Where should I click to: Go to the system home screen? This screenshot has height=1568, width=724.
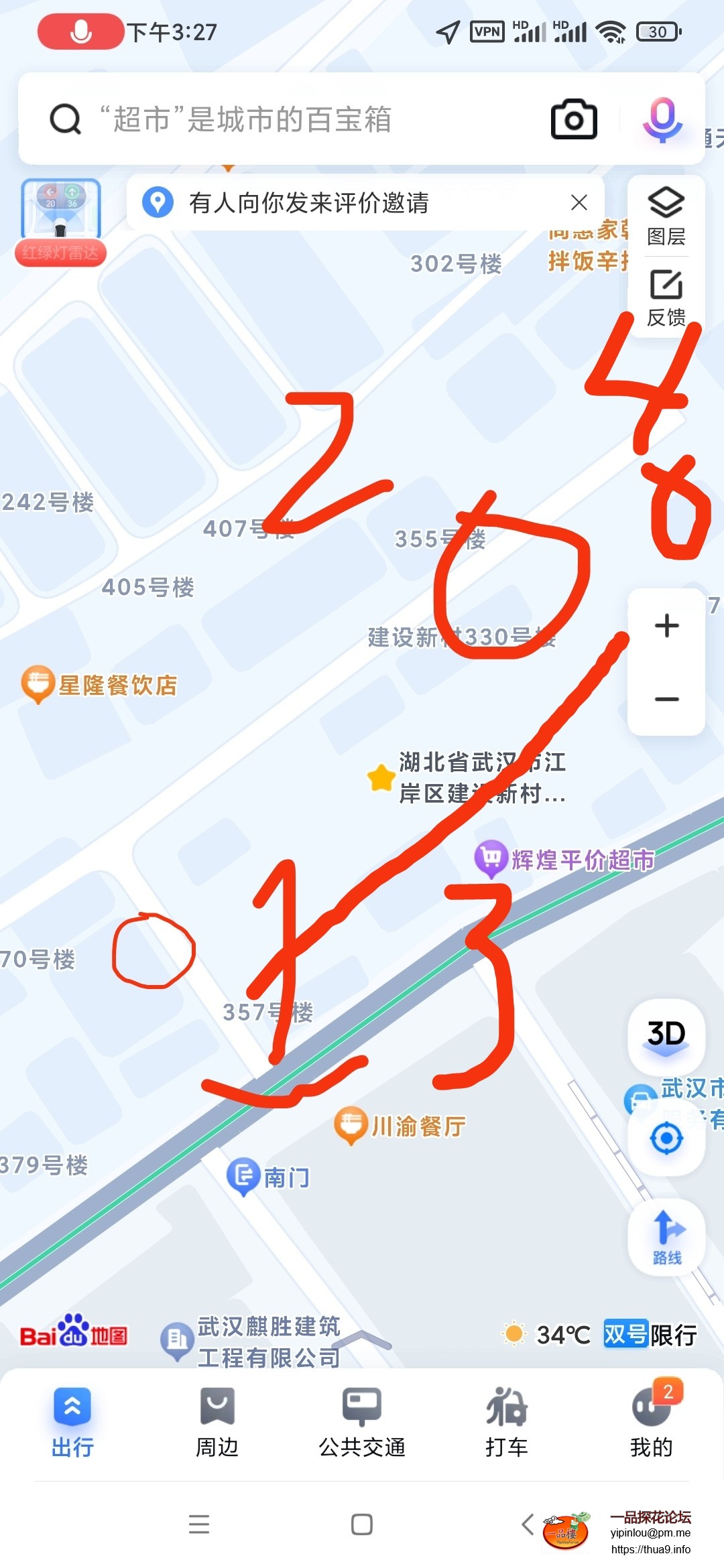(362, 1524)
